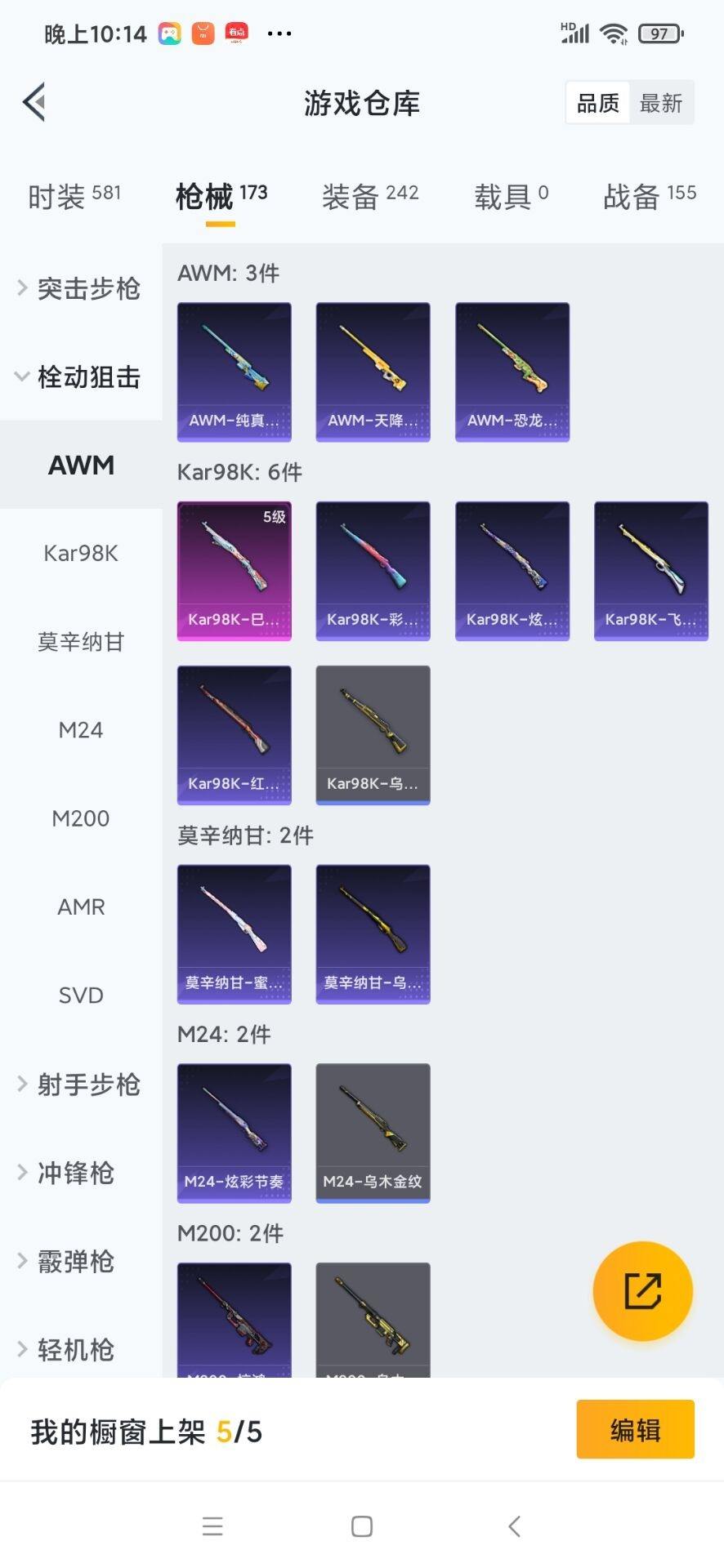Expand the 射手步枪 category
The height and width of the screenshot is (1568, 724).
tap(80, 1085)
